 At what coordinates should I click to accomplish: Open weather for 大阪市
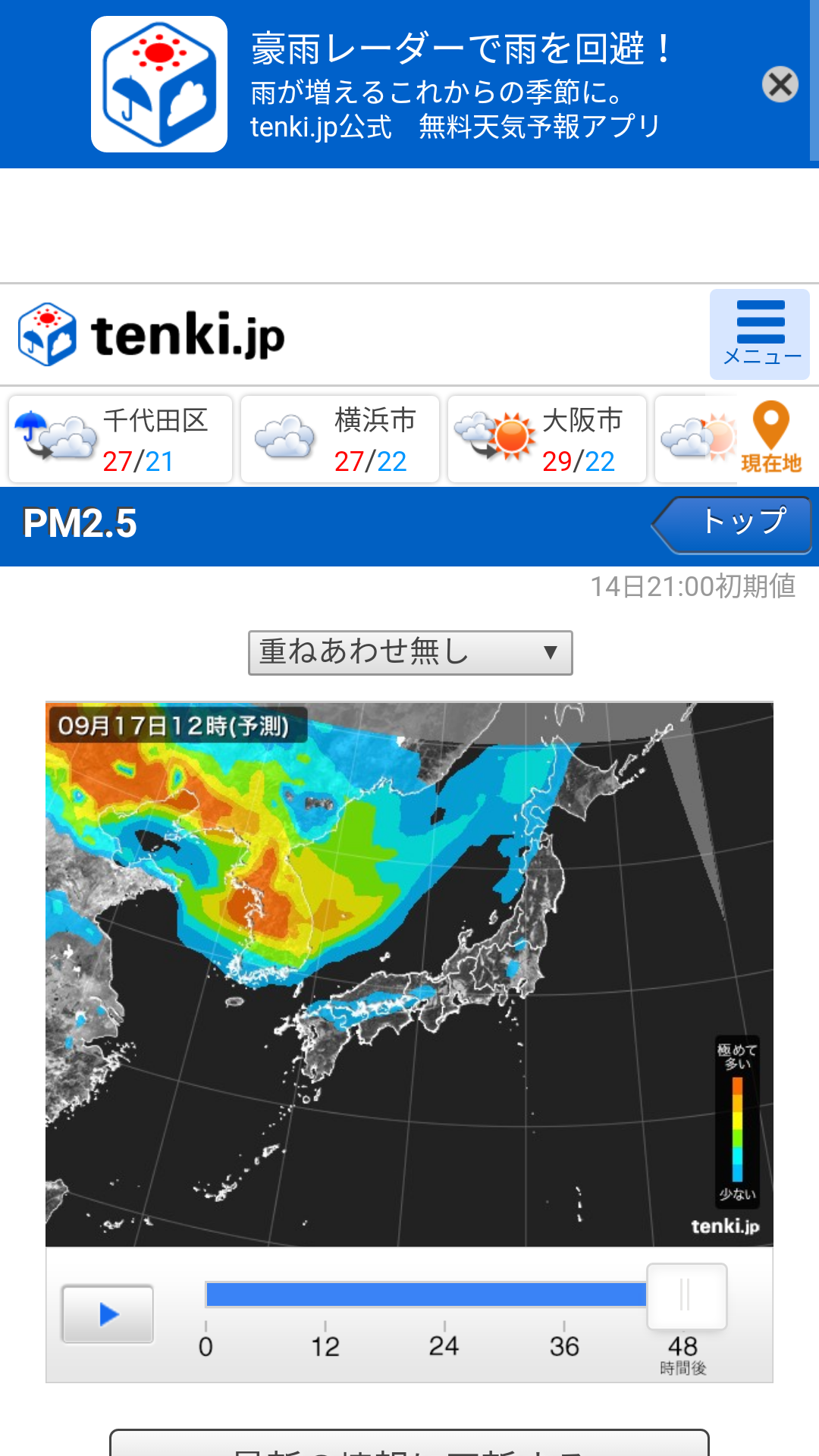pyautogui.click(x=547, y=440)
